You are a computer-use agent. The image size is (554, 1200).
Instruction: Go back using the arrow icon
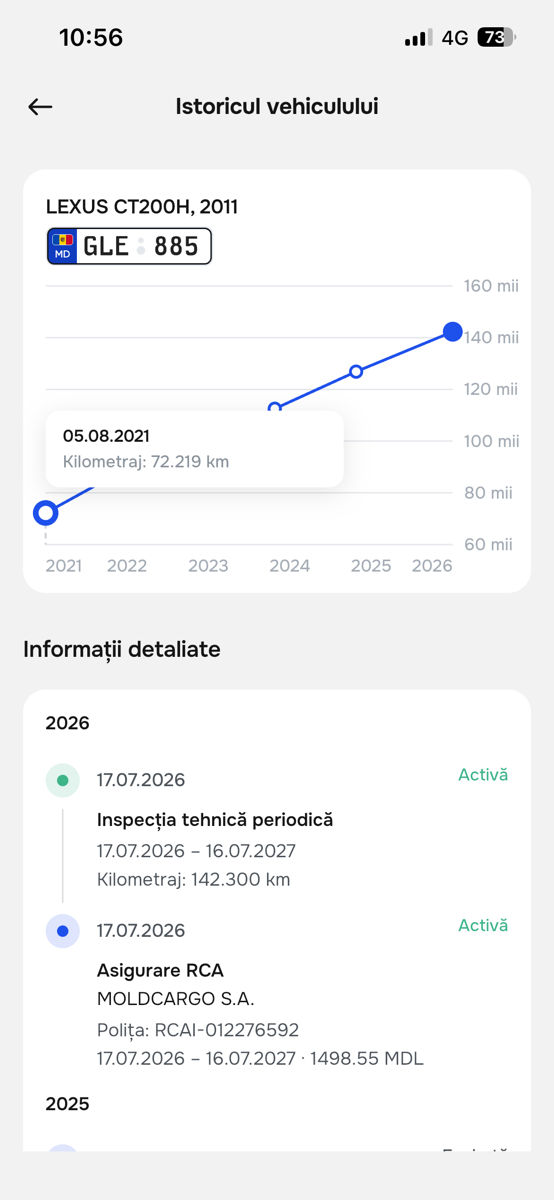point(40,107)
